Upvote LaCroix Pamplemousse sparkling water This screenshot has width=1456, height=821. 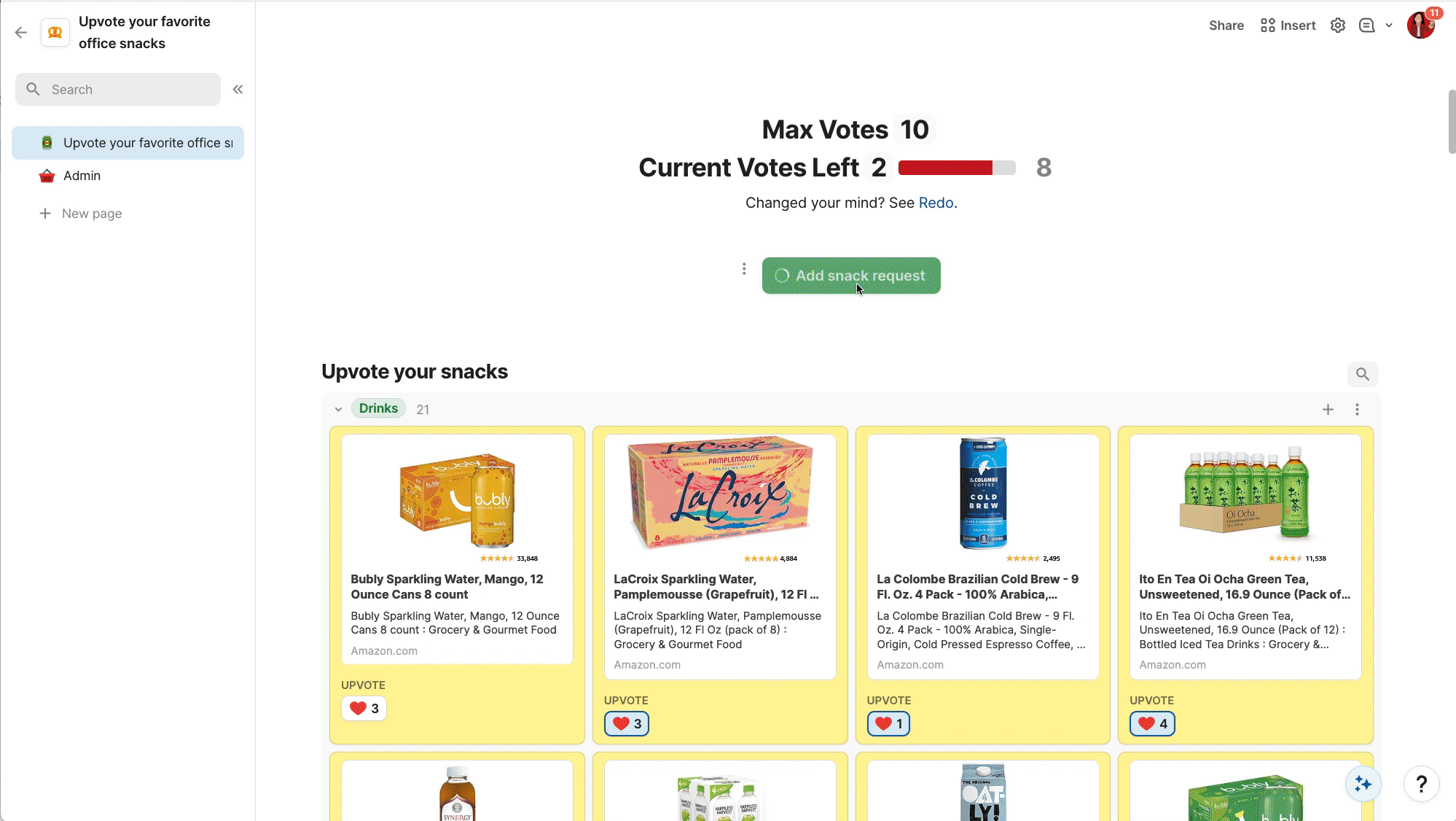(x=626, y=723)
